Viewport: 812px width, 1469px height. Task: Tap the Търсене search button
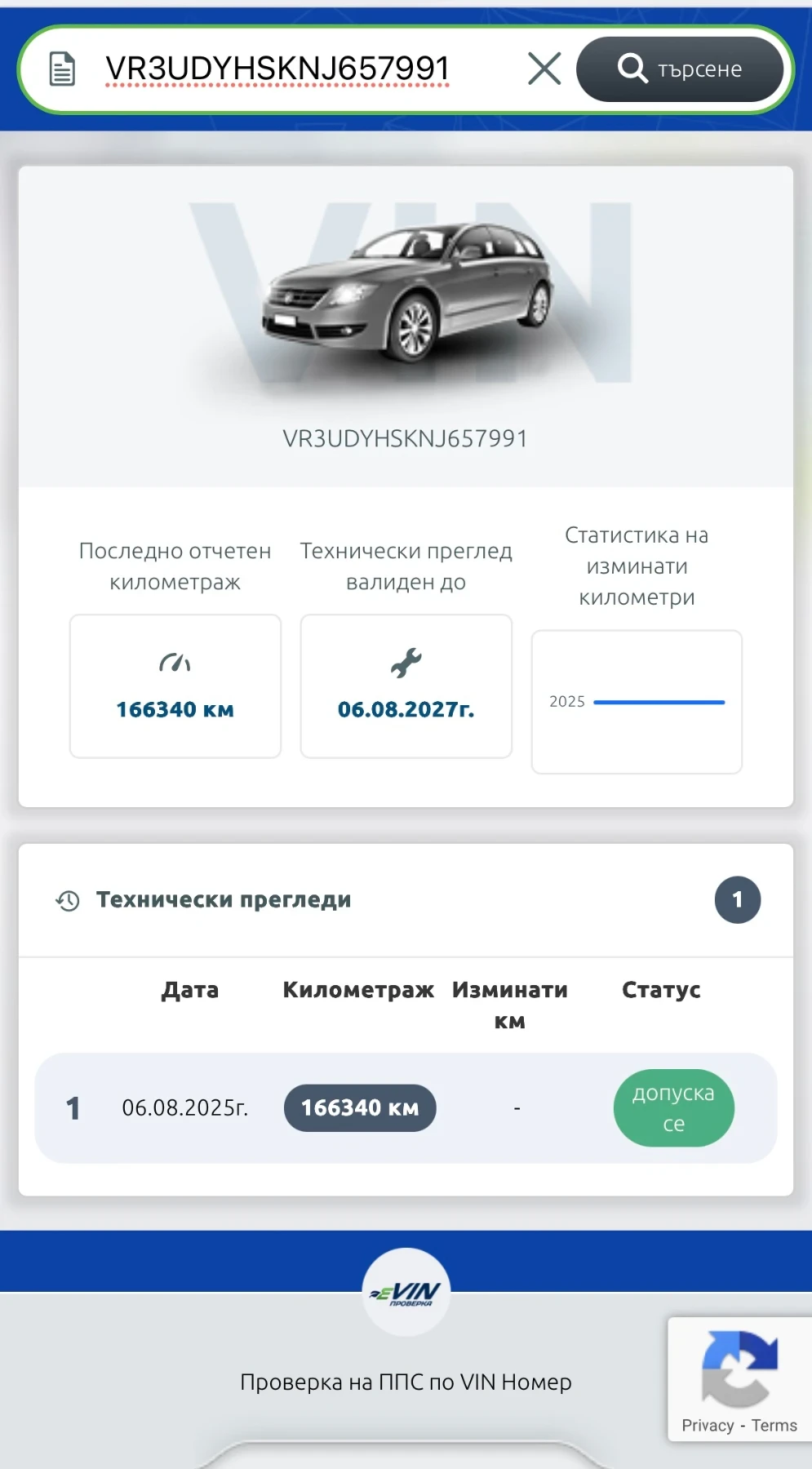pos(680,69)
